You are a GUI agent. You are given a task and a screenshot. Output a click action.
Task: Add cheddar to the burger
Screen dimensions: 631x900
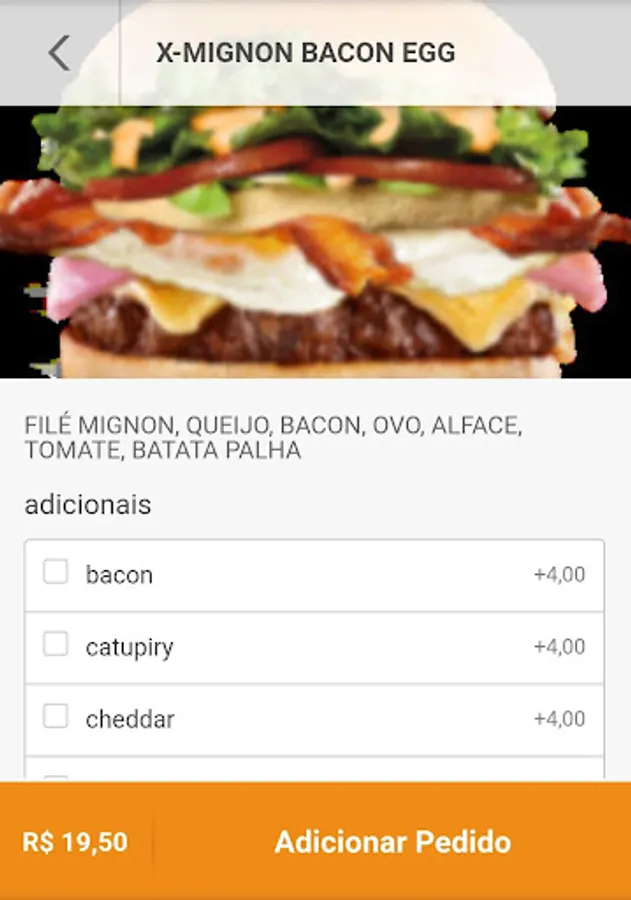(56, 717)
